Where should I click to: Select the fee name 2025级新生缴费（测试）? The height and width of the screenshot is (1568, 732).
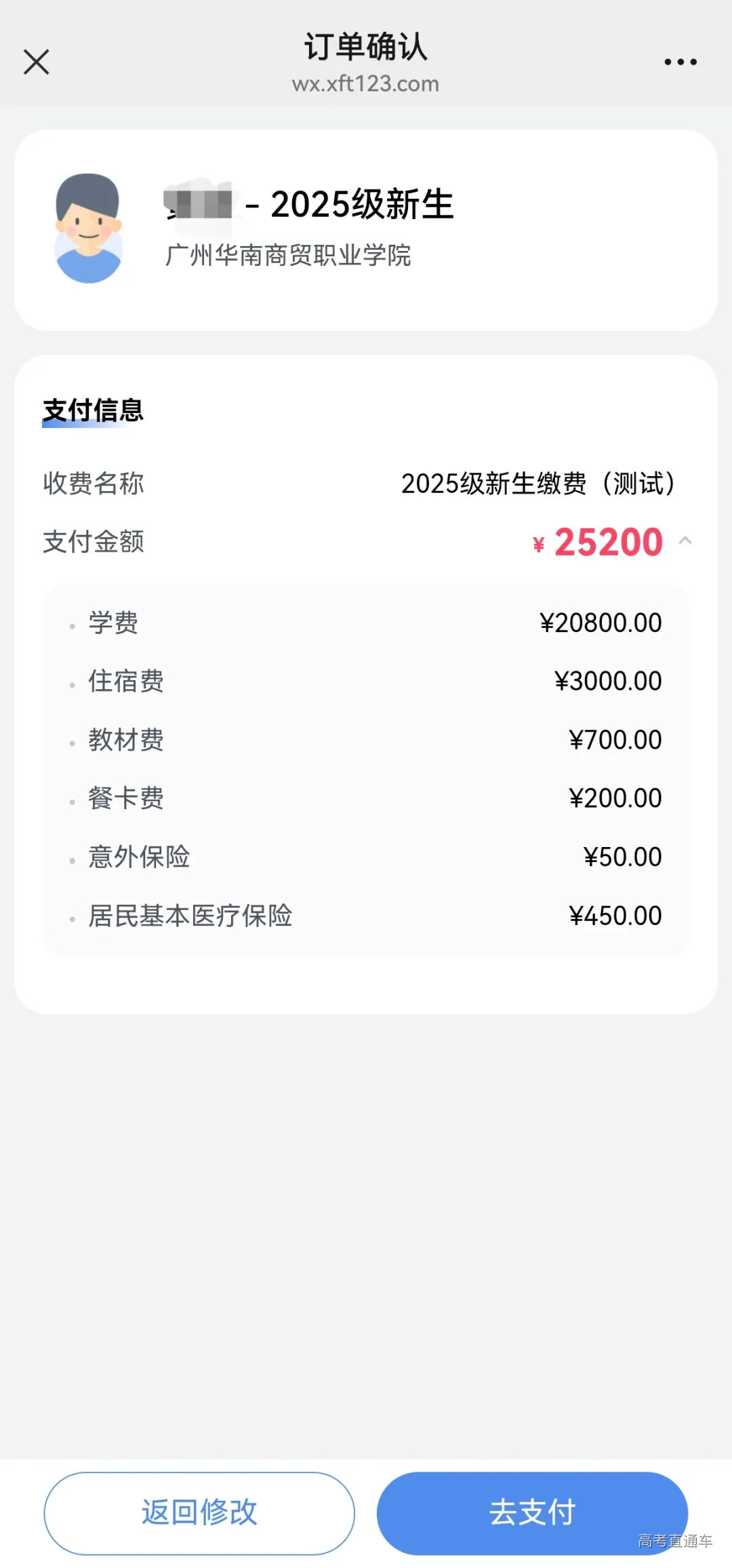tap(539, 484)
